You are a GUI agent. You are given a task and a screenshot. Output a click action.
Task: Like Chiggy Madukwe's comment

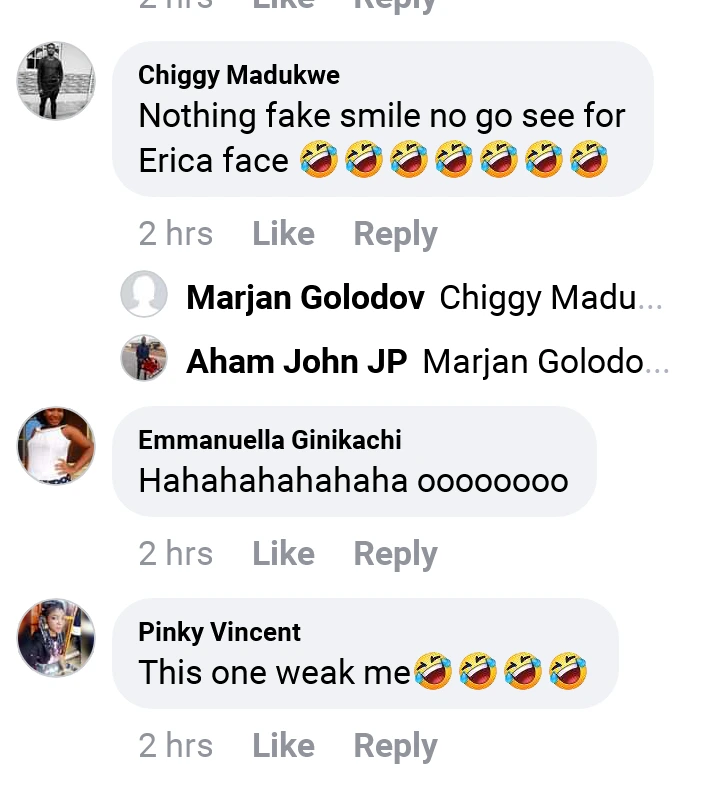[x=283, y=234]
